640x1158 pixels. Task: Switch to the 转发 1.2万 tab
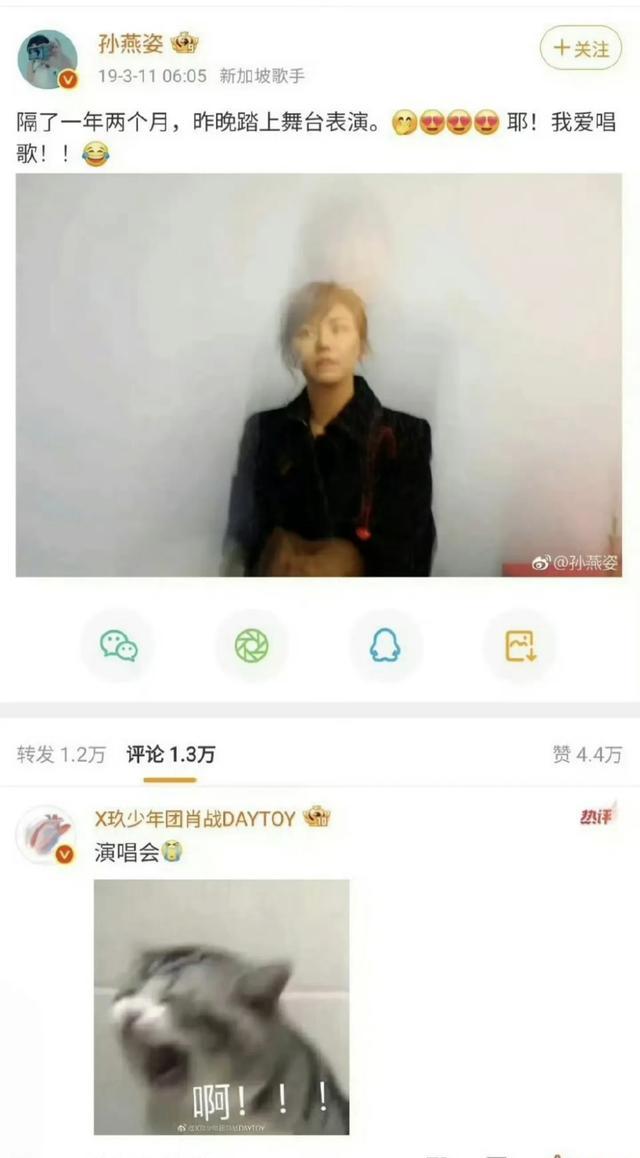pyautogui.click(x=60, y=754)
